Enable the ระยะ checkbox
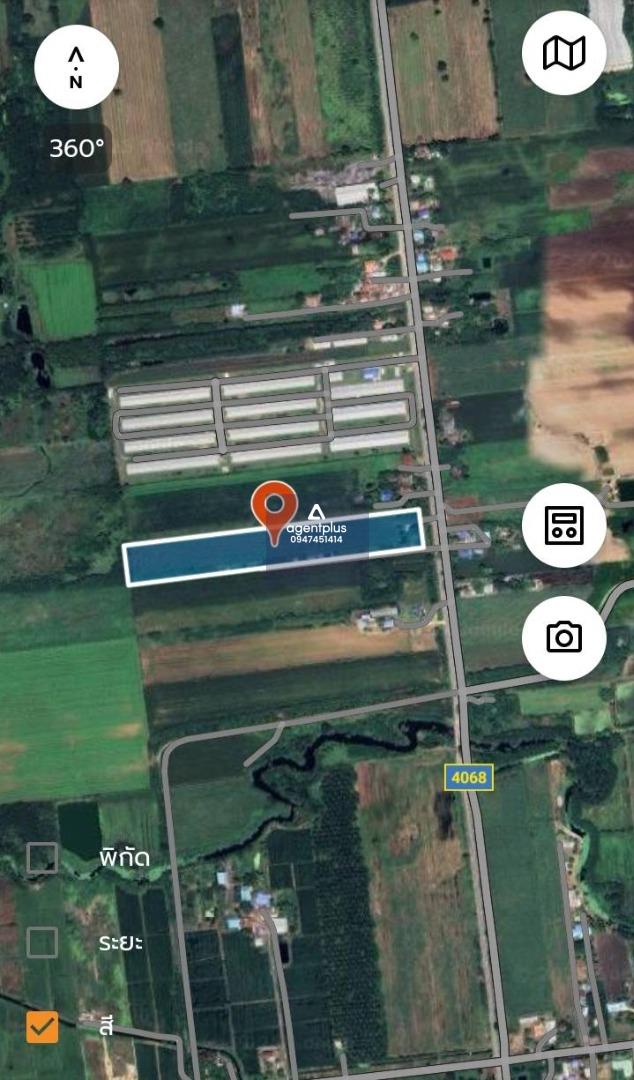Image resolution: width=634 pixels, height=1080 pixels. coord(42,942)
